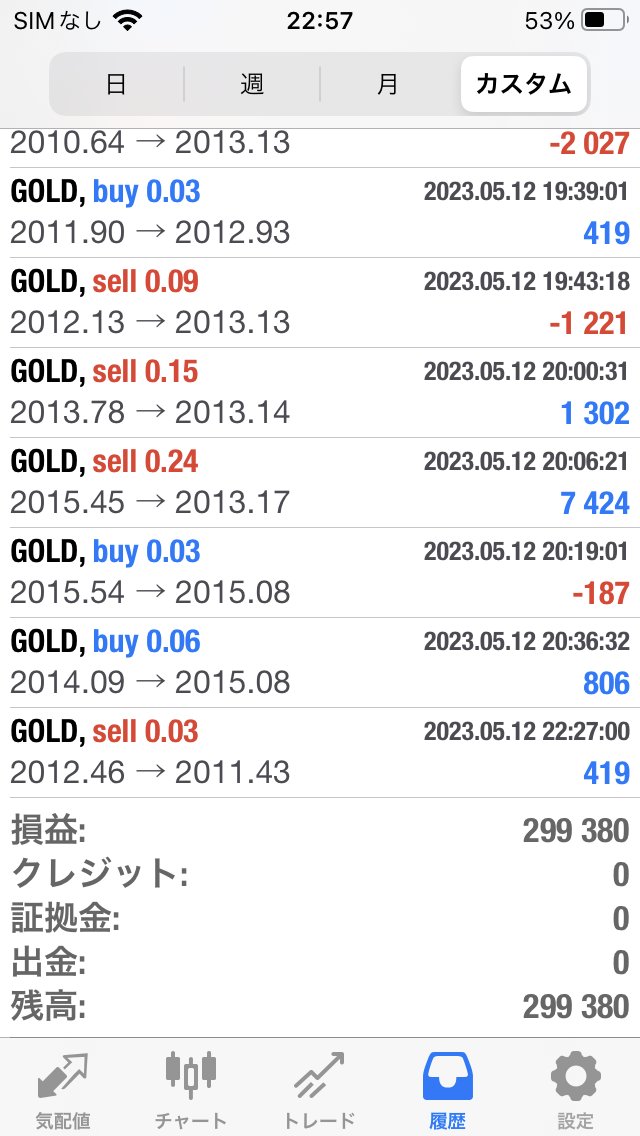640x1136 pixels.
Task: Switch to the 日 period filter
Action: tap(117, 84)
